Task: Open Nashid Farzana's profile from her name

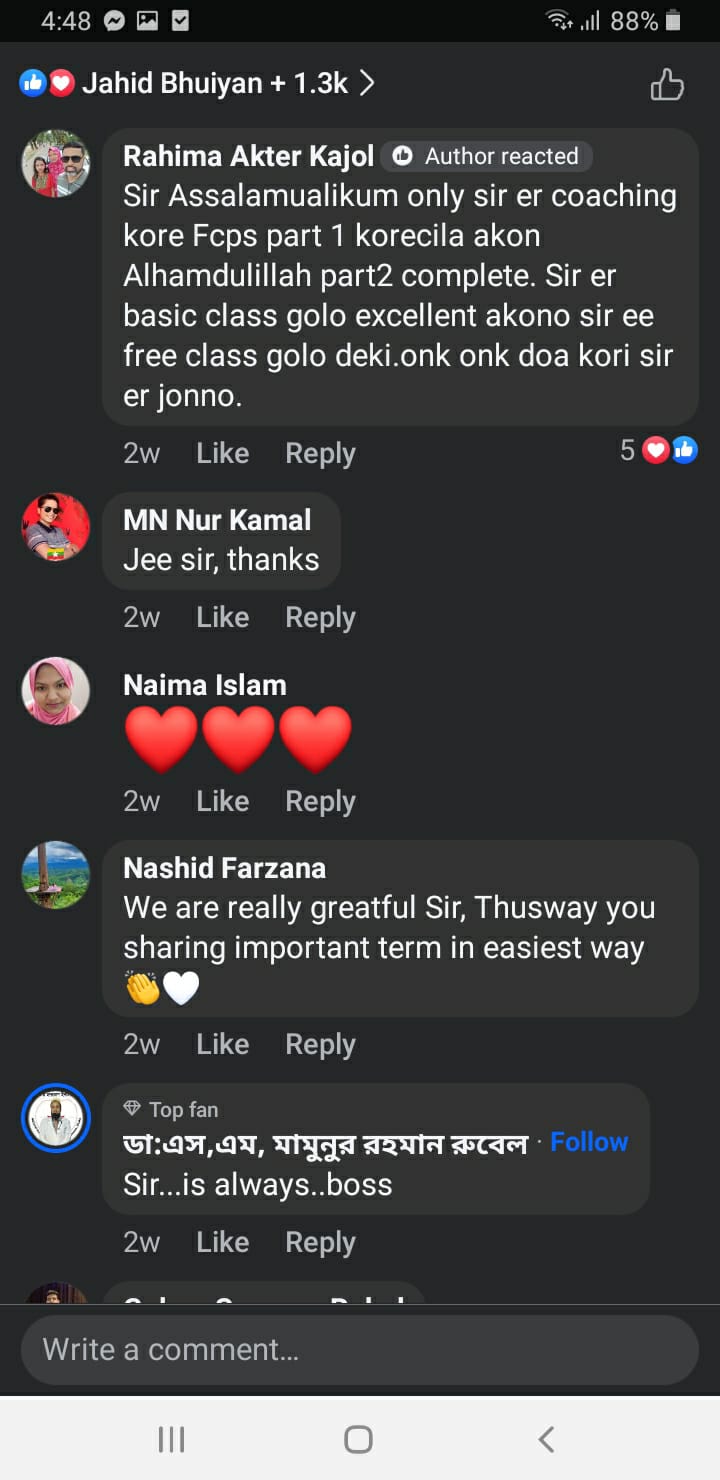Action: (x=224, y=868)
